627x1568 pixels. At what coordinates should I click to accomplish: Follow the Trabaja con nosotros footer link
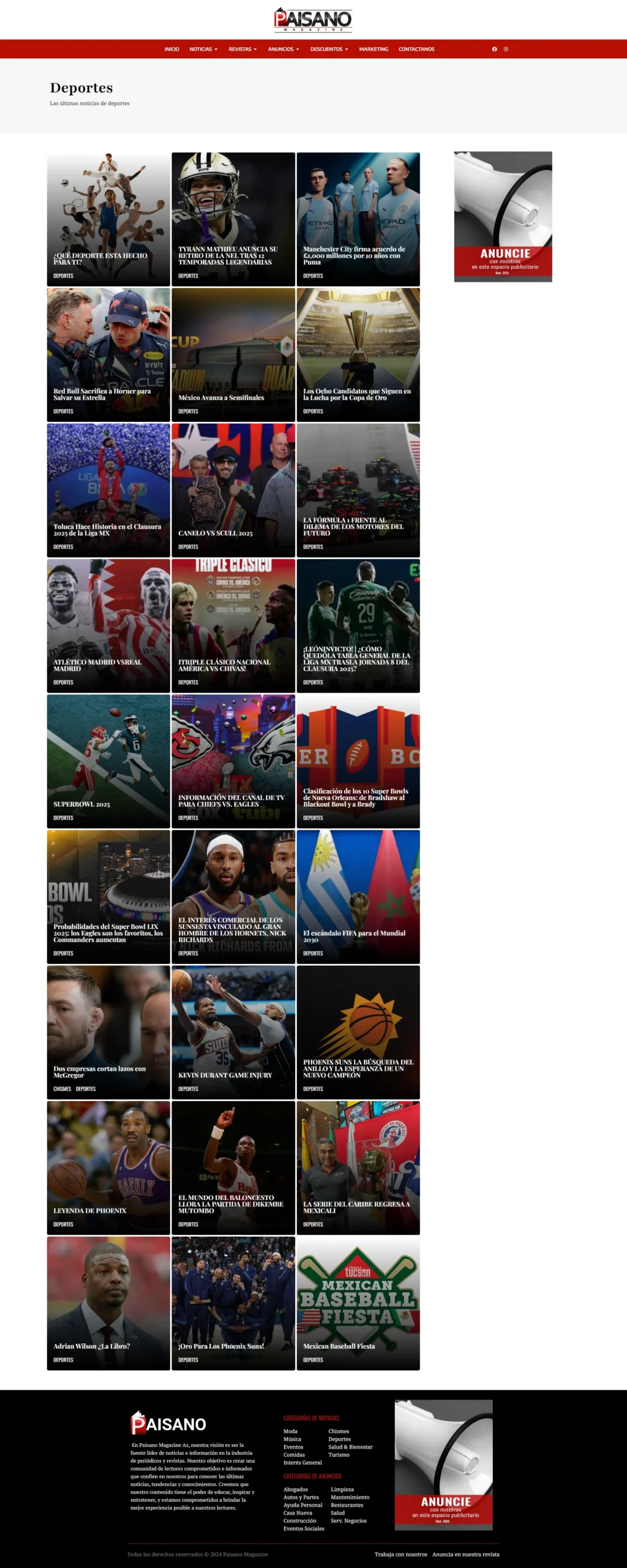[400, 1554]
